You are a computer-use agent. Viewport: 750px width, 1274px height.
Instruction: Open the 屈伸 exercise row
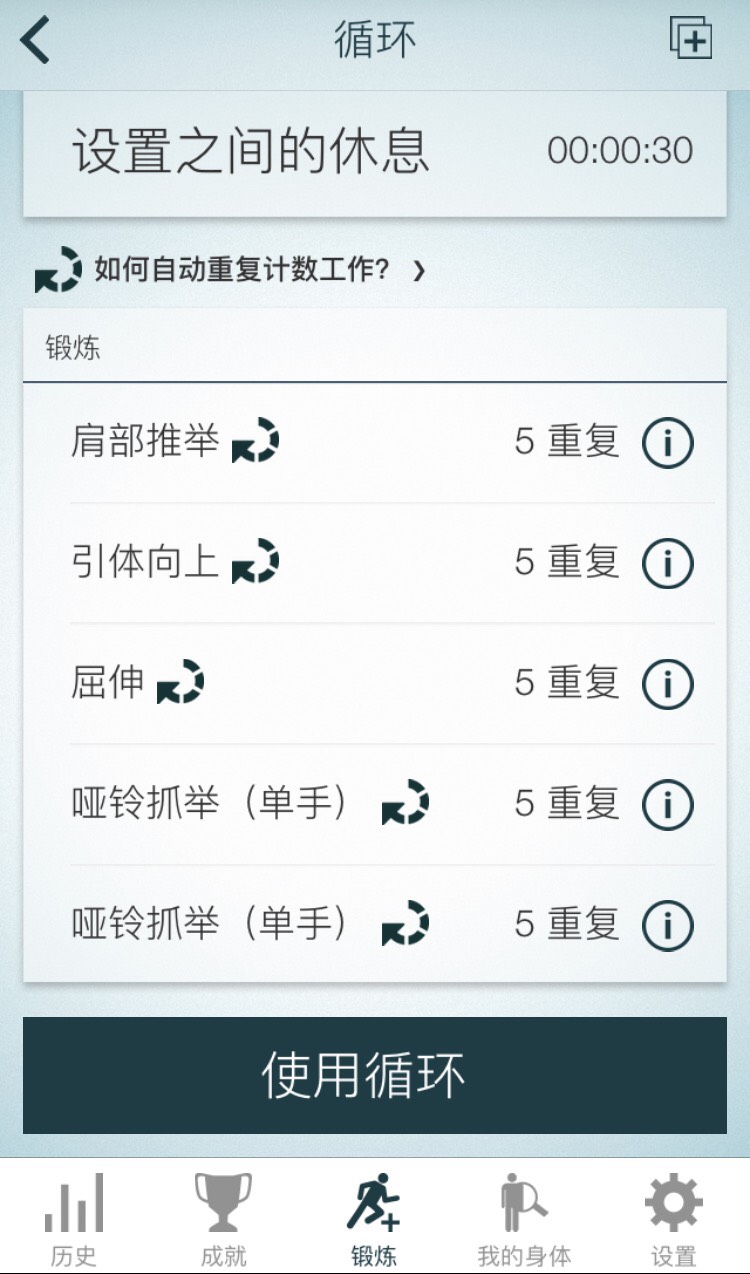tap(300, 684)
